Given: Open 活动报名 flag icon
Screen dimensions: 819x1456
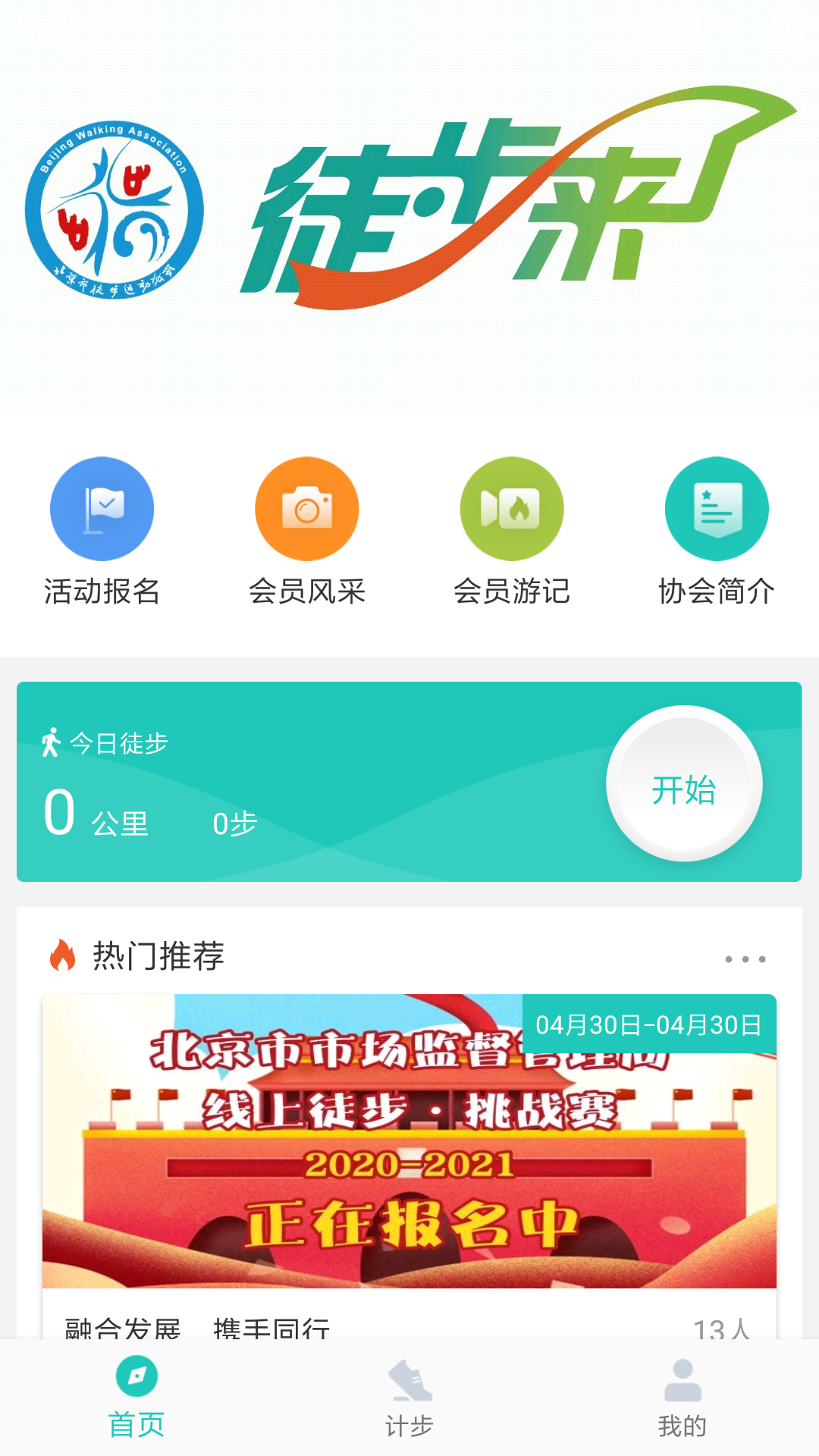Looking at the screenshot, I should 101,508.
